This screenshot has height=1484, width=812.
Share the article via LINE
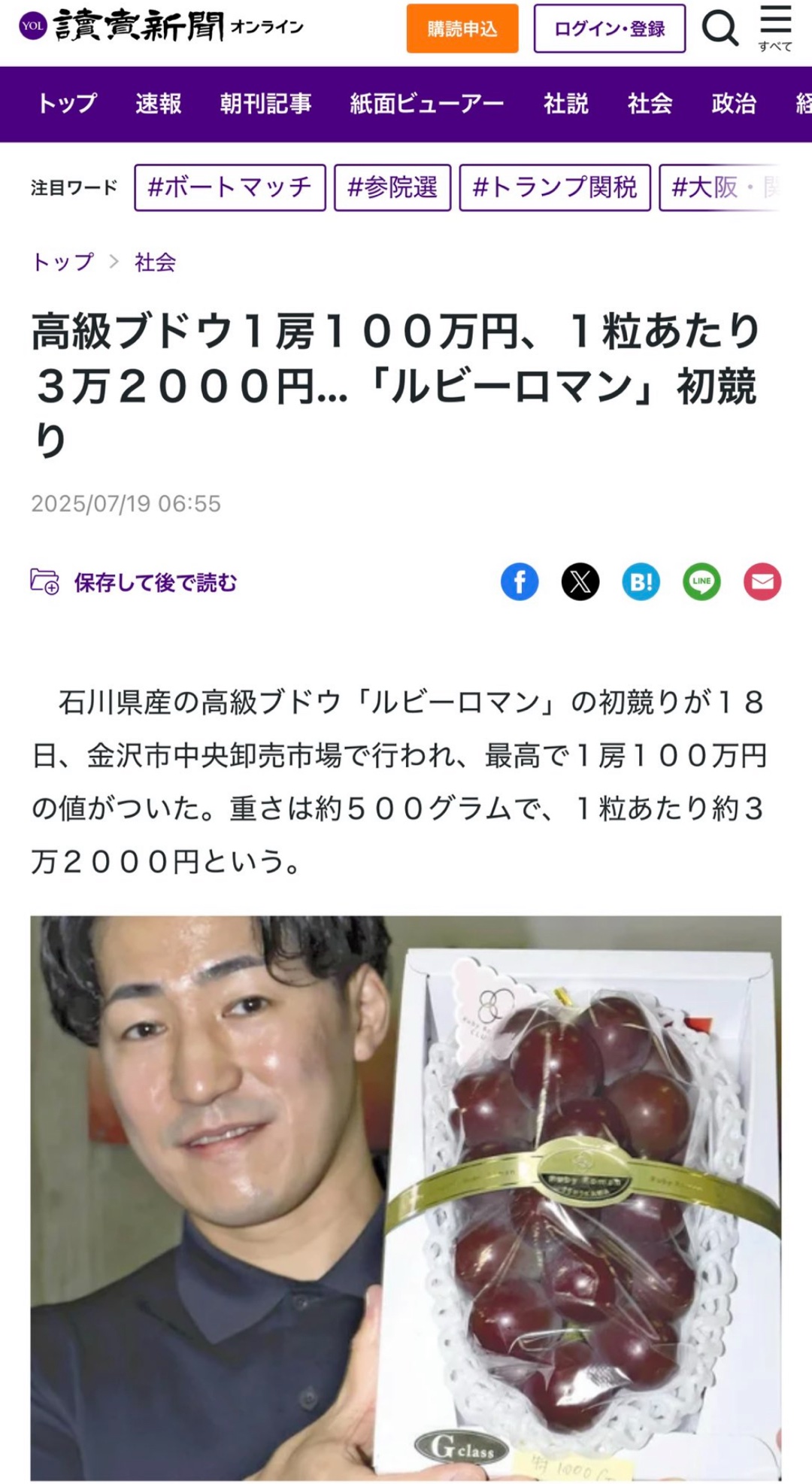[x=701, y=581]
